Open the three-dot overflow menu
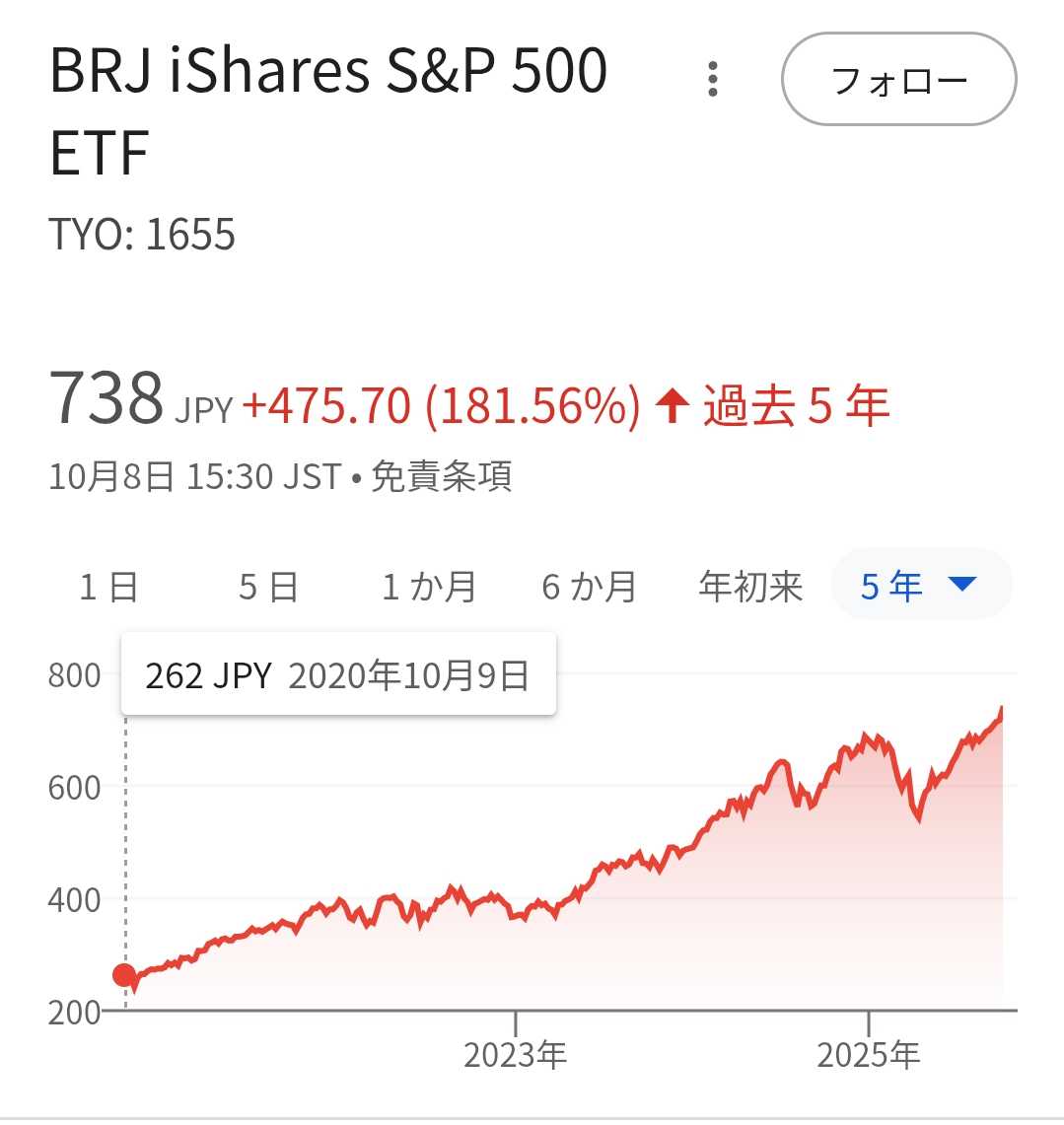 click(x=713, y=79)
